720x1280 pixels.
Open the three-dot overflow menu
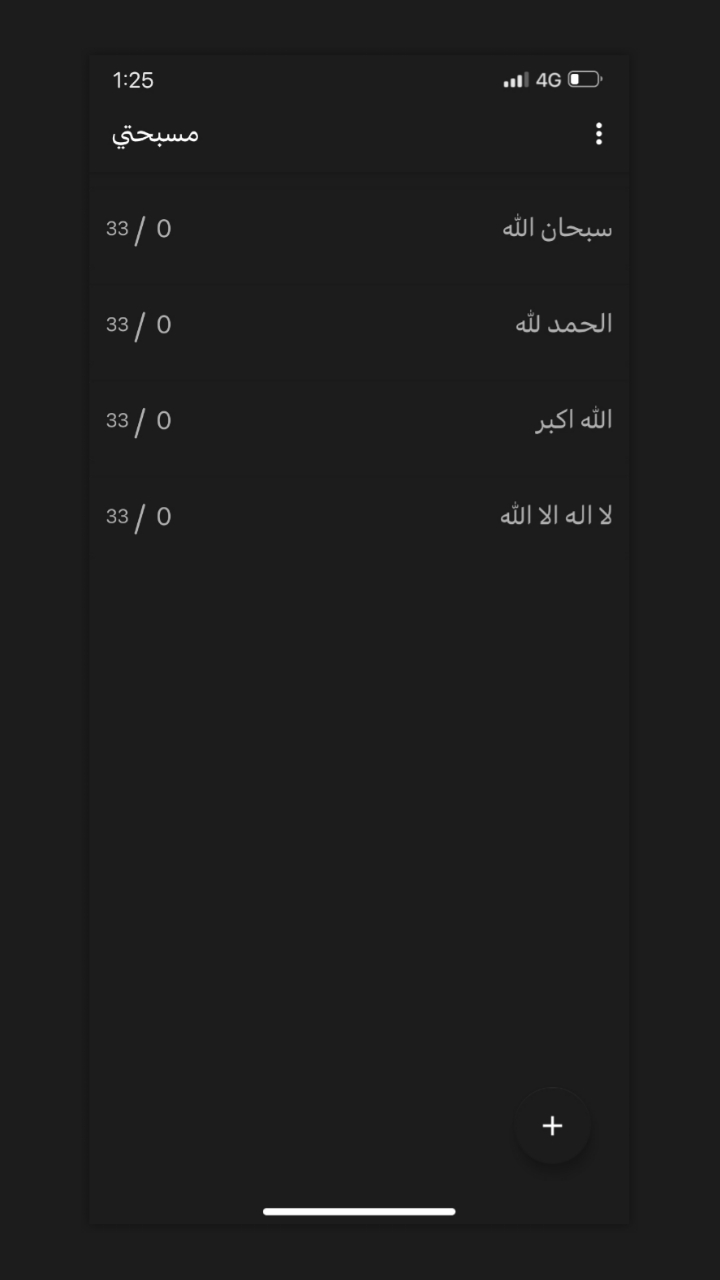(x=598, y=134)
